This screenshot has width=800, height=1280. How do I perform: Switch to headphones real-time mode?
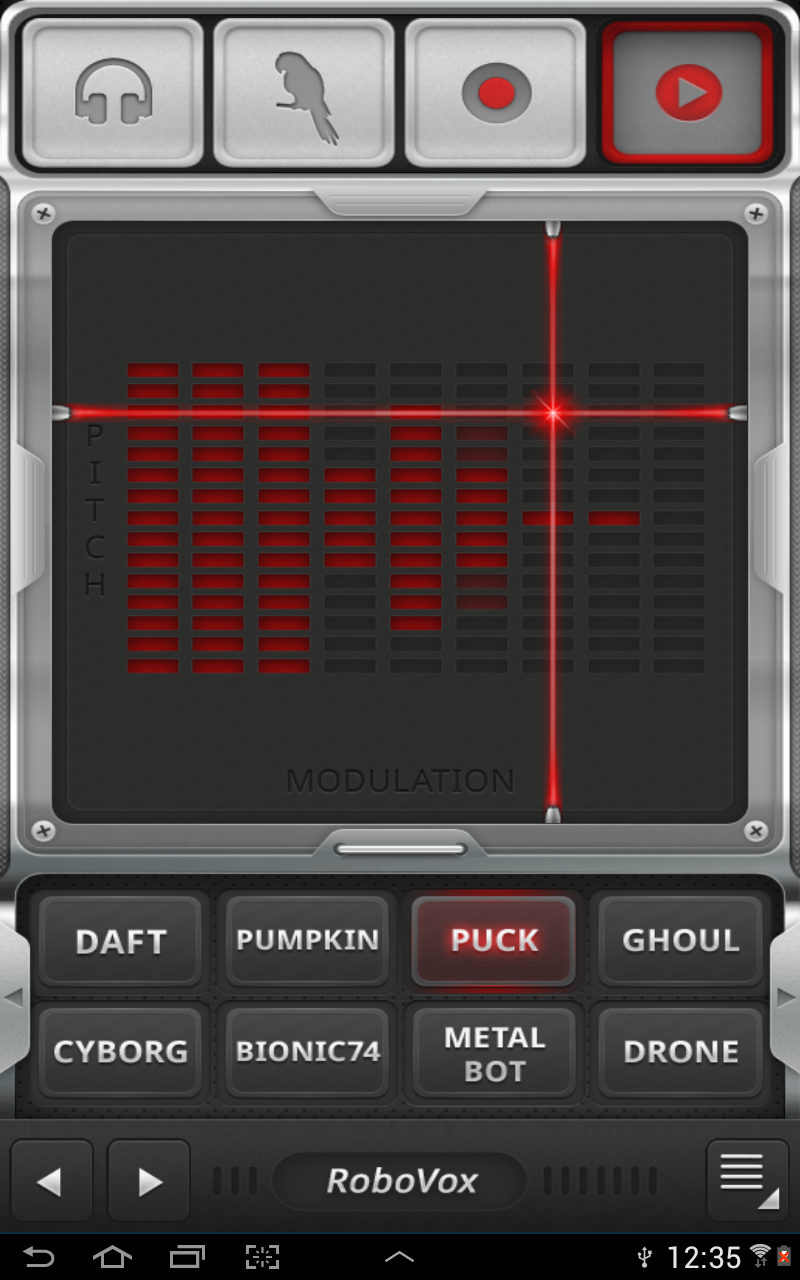point(112,92)
